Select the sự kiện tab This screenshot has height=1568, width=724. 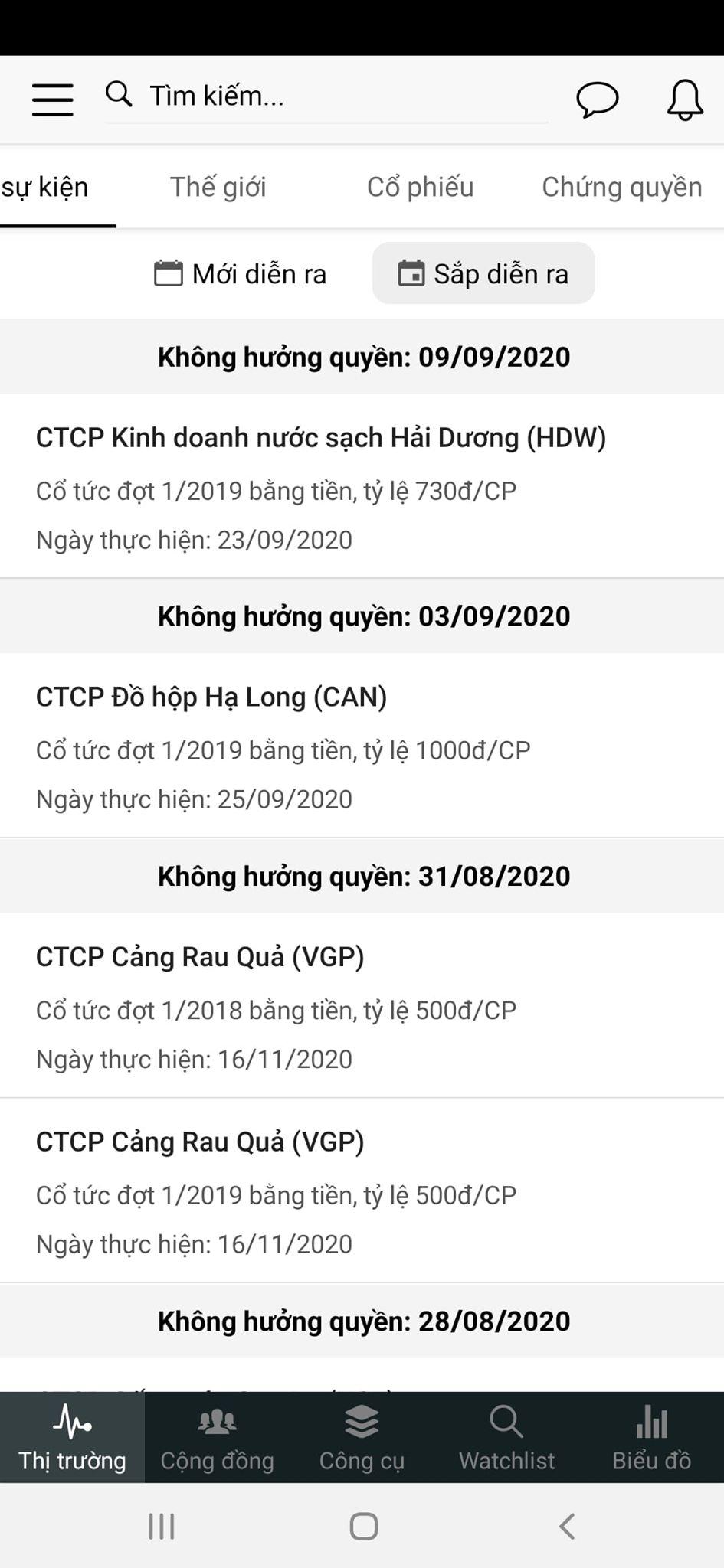tap(46, 187)
